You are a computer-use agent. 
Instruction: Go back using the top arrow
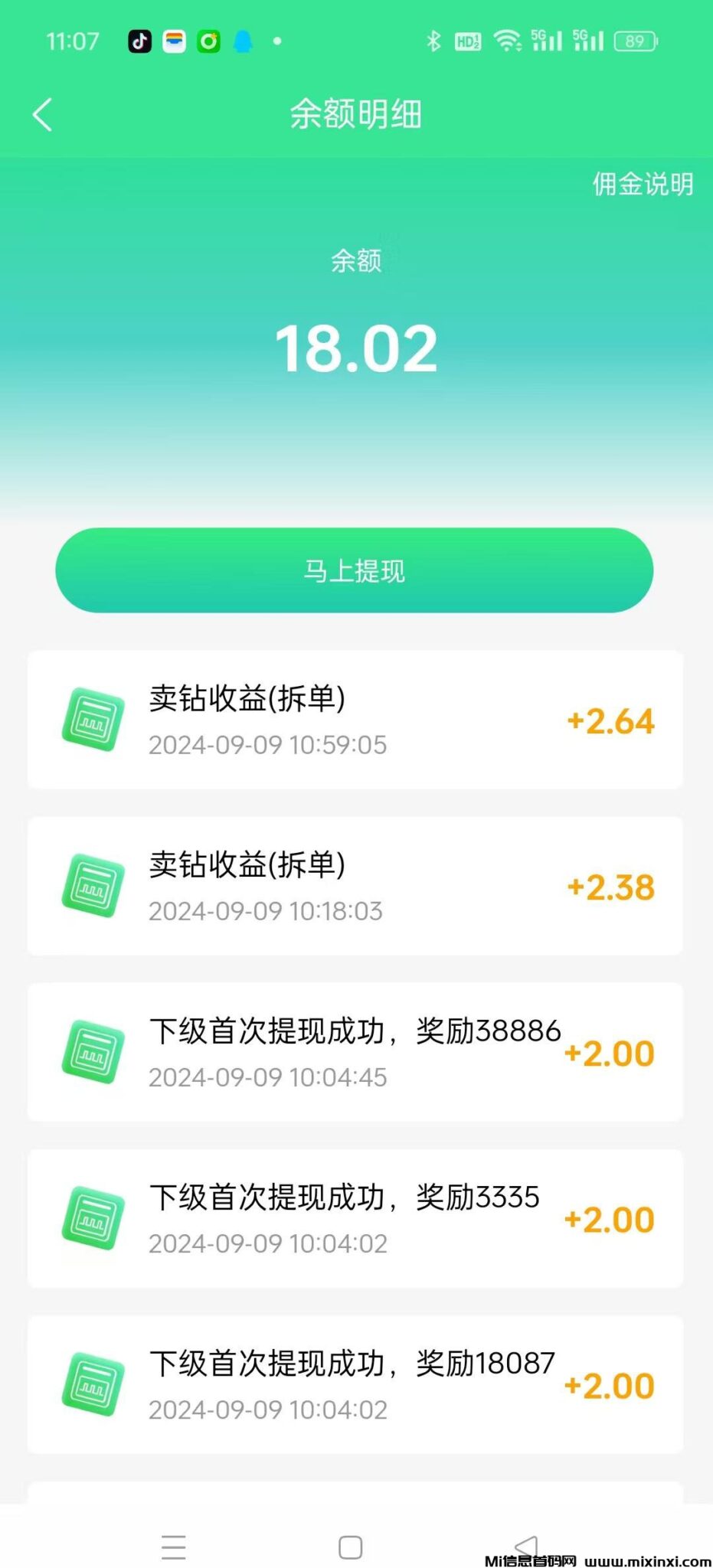click(x=43, y=115)
